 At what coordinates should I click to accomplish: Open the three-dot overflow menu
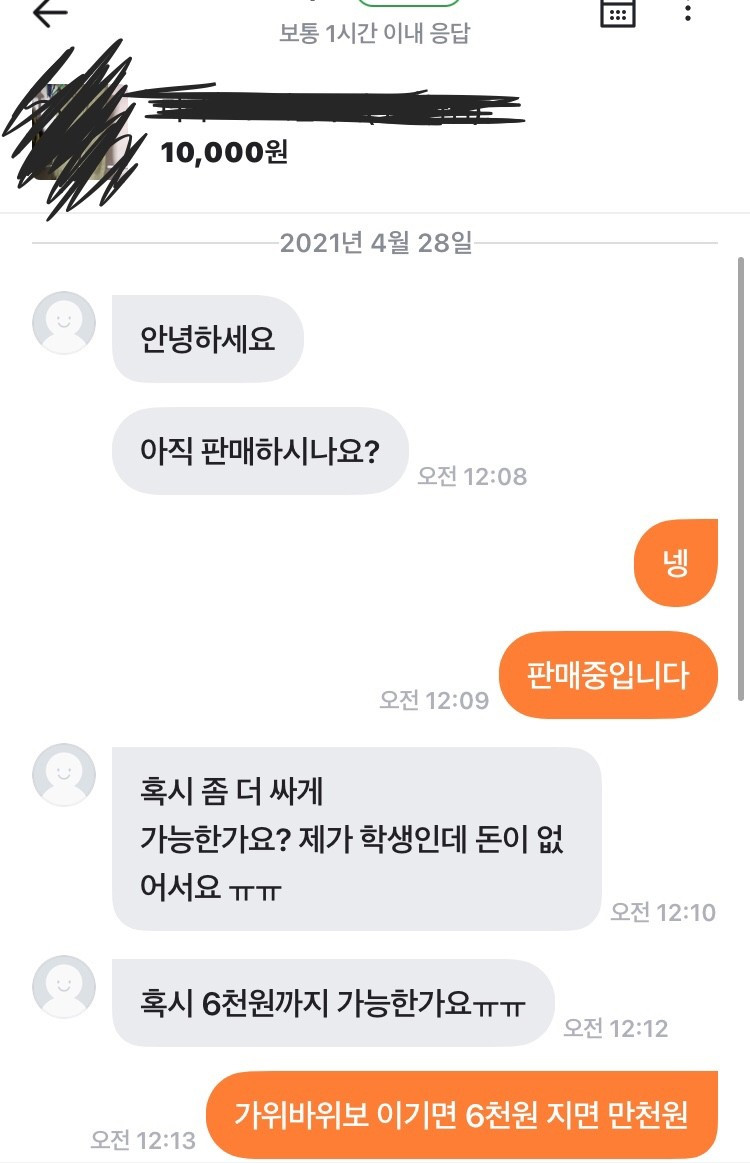pos(687,13)
